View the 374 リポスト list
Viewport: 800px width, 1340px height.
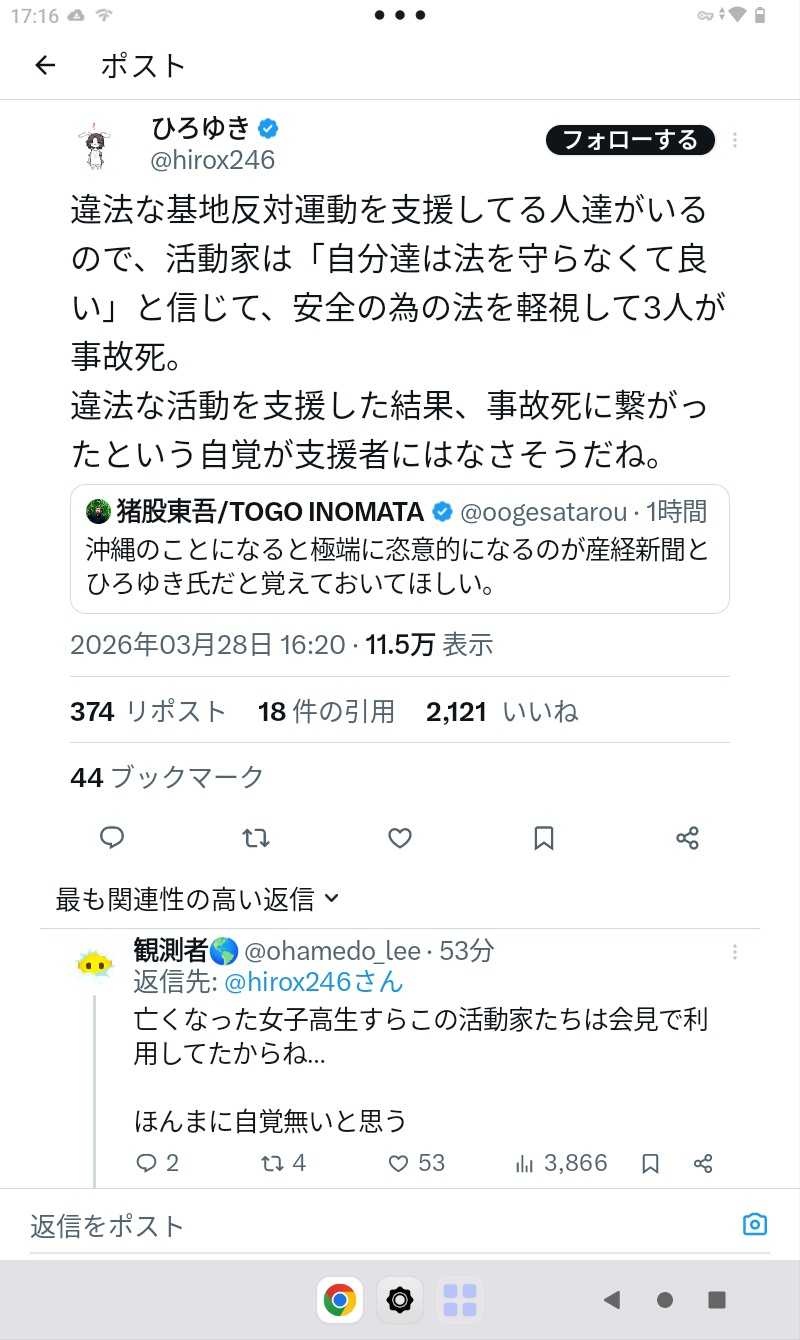tap(148, 711)
